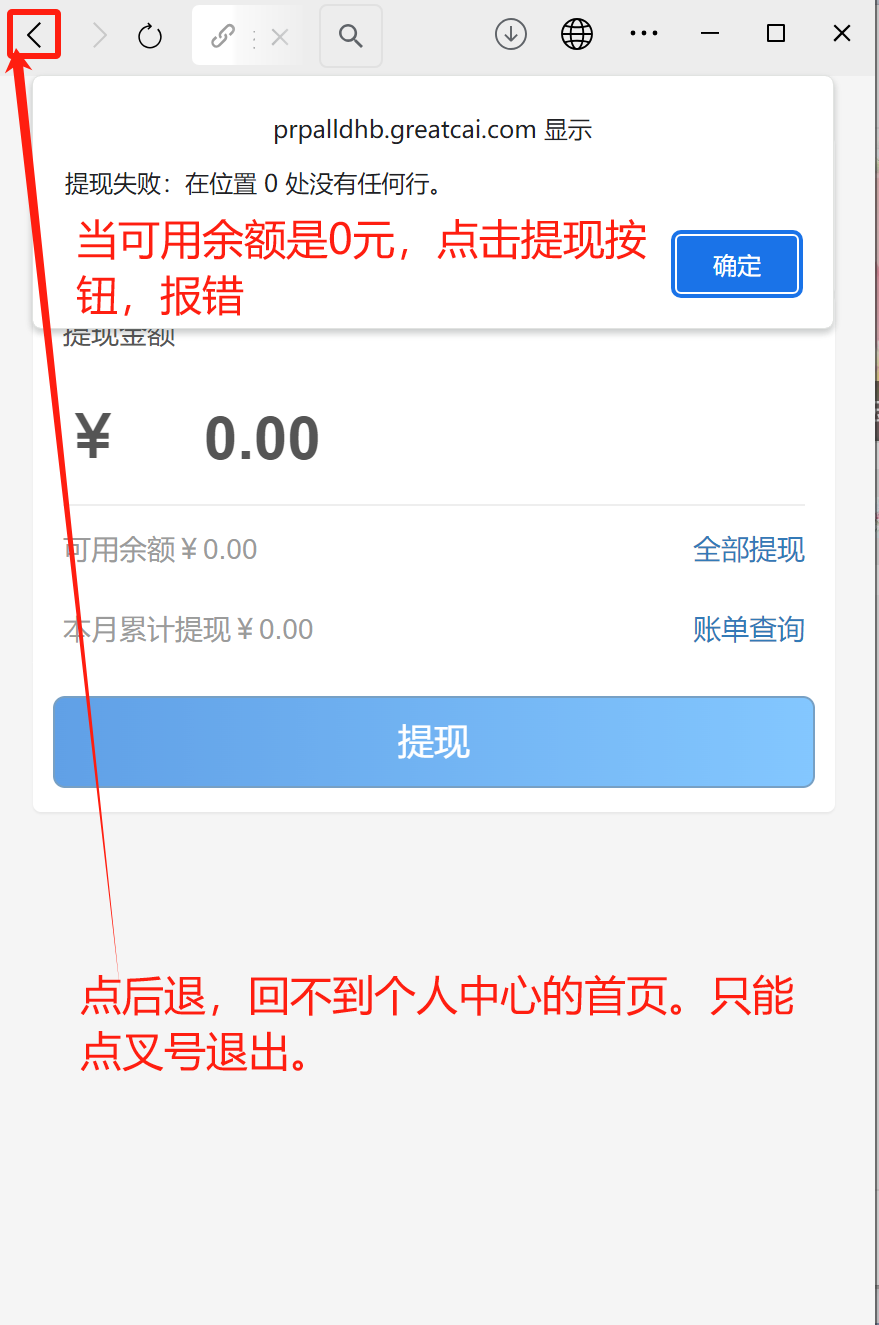Viewport: 879px width, 1325px height.
Task: Open page in default browser globe
Action: tap(577, 34)
